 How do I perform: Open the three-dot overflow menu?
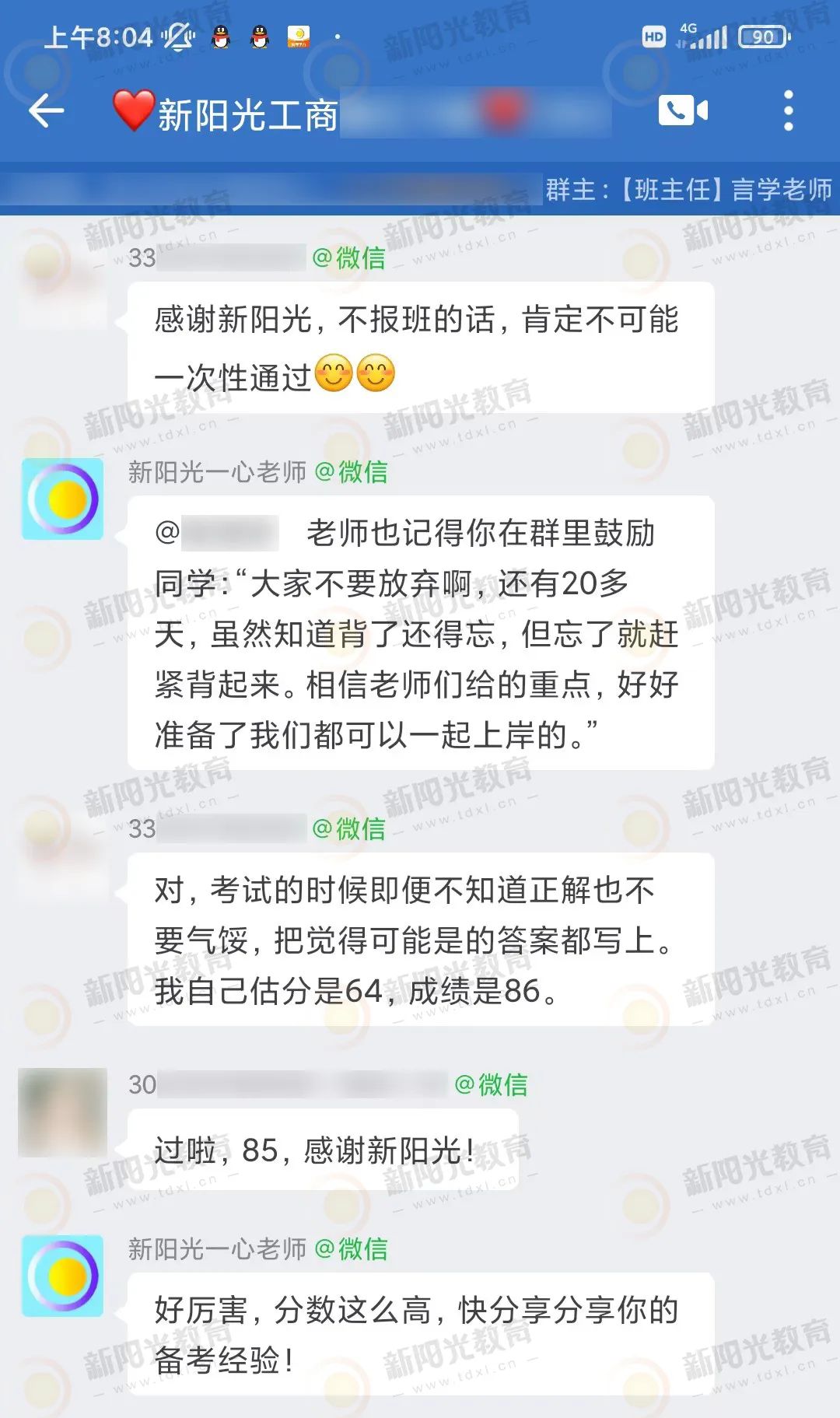788,110
